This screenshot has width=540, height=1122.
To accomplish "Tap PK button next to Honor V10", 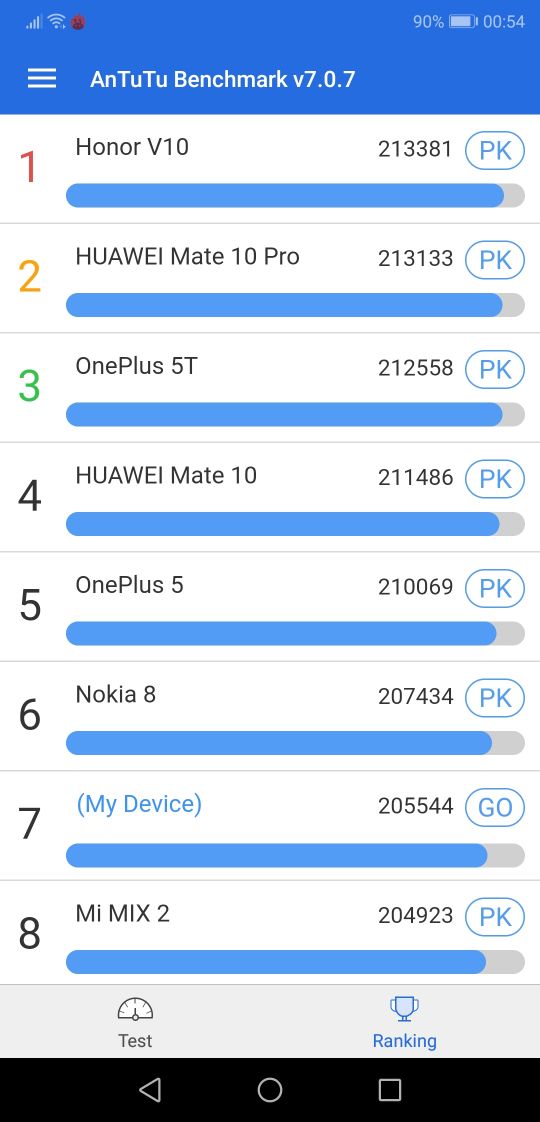I will click(495, 150).
